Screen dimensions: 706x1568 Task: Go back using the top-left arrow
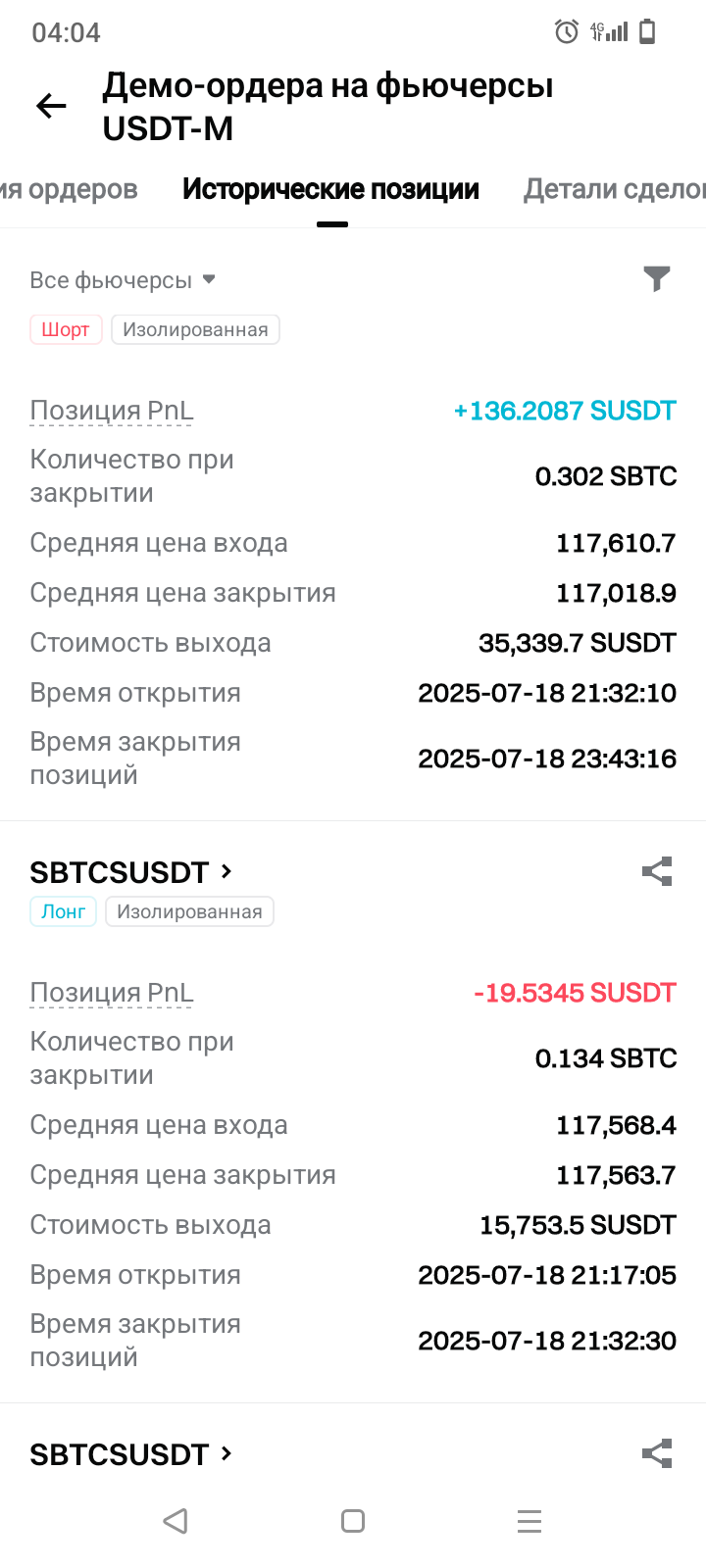51,106
